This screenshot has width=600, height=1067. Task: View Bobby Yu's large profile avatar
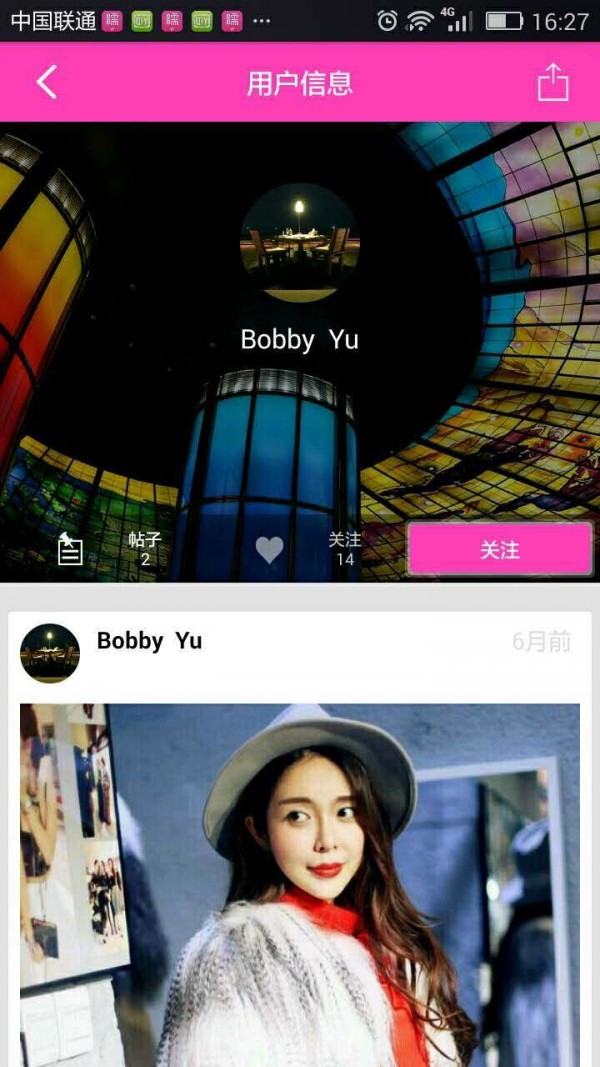299,243
